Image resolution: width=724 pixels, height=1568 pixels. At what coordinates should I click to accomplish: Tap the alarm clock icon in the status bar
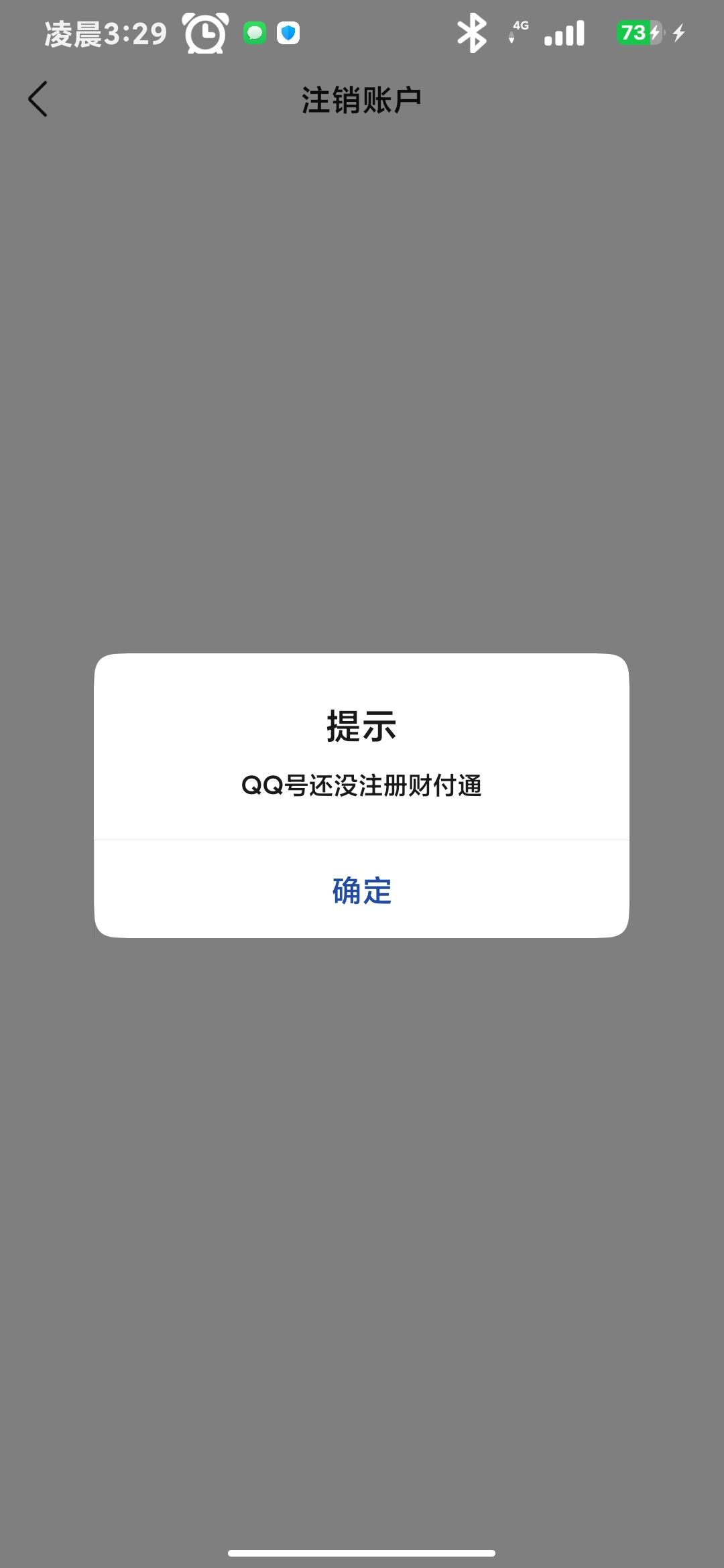click(x=204, y=32)
